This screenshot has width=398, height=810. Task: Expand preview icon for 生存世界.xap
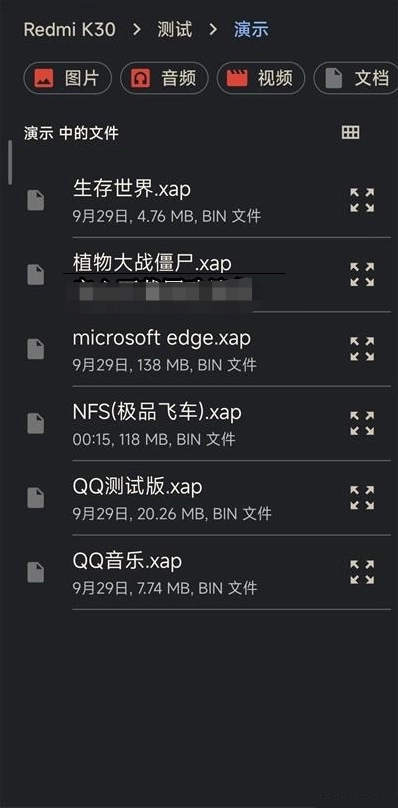click(362, 200)
